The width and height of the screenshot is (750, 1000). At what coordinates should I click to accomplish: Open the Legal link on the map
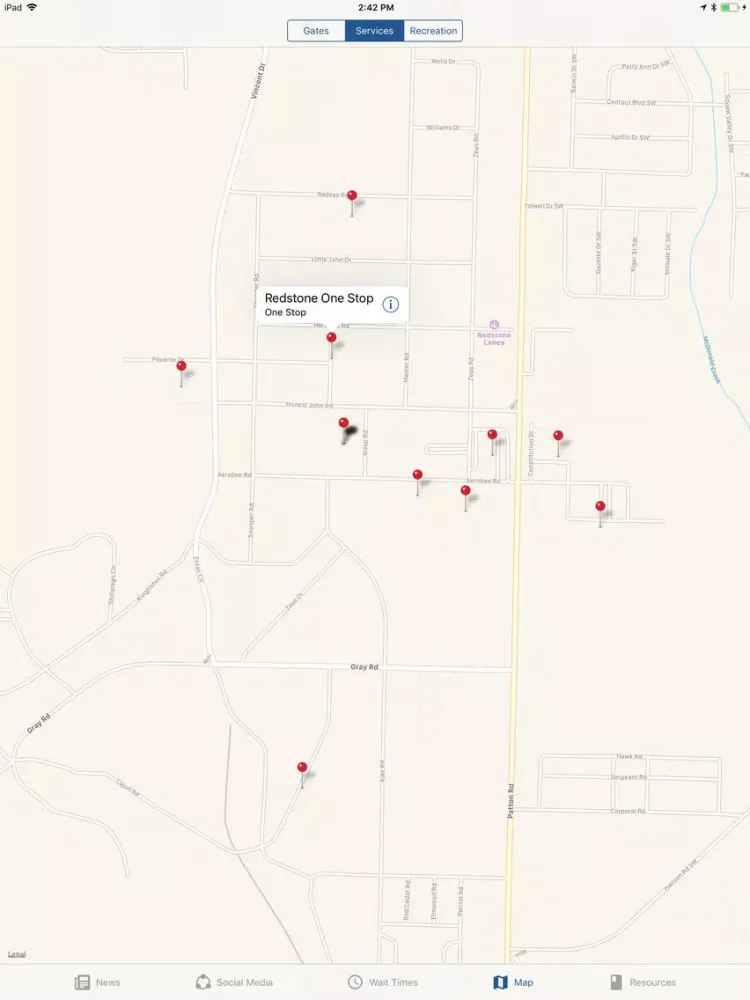tap(17, 954)
